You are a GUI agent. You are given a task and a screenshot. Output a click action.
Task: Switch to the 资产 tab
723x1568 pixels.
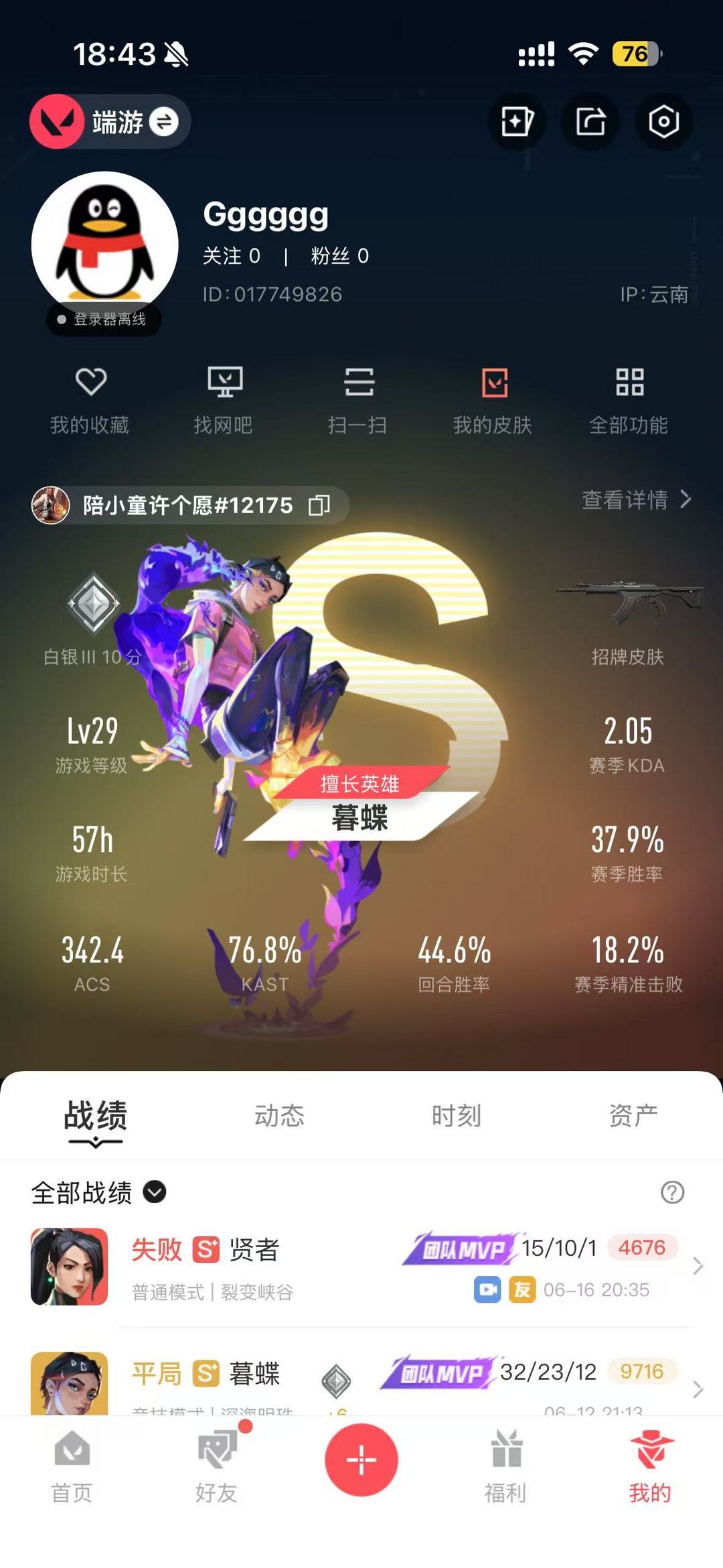pyautogui.click(x=633, y=1116)
